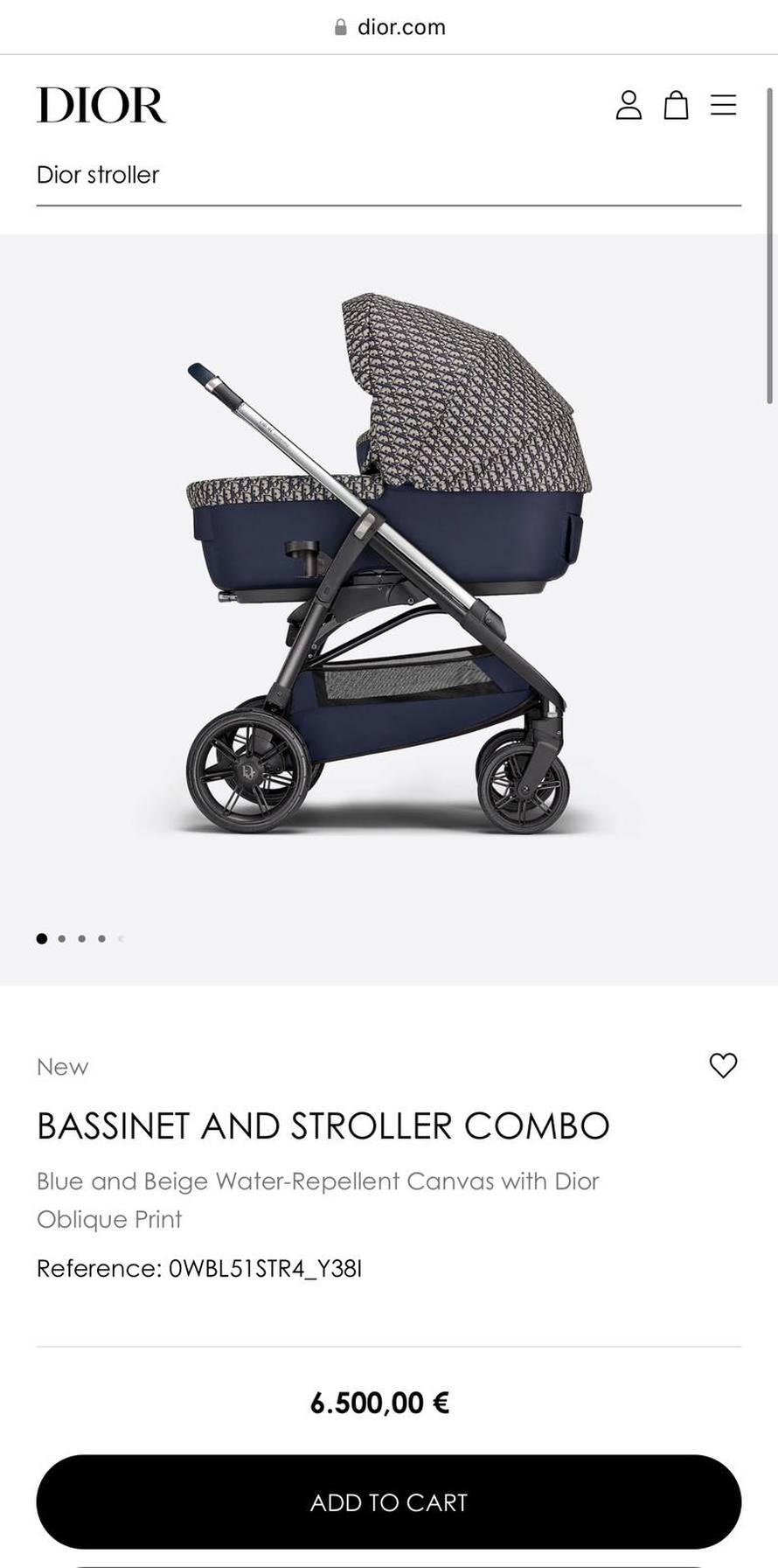
Task: Go to the Dior homepage via logo
Action: (x=101, y=105)
